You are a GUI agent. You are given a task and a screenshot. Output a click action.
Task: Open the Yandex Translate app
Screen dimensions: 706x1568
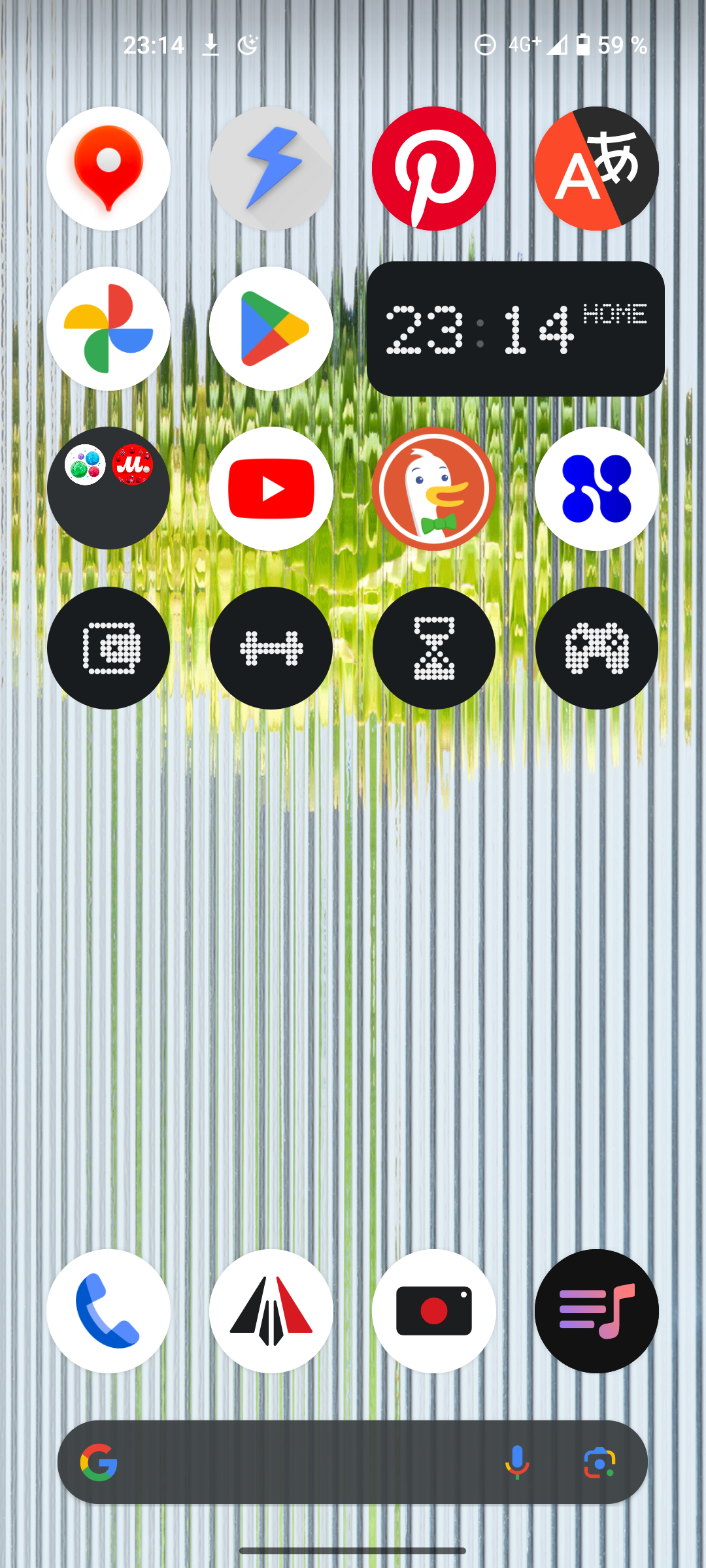[x=596, y=169]
